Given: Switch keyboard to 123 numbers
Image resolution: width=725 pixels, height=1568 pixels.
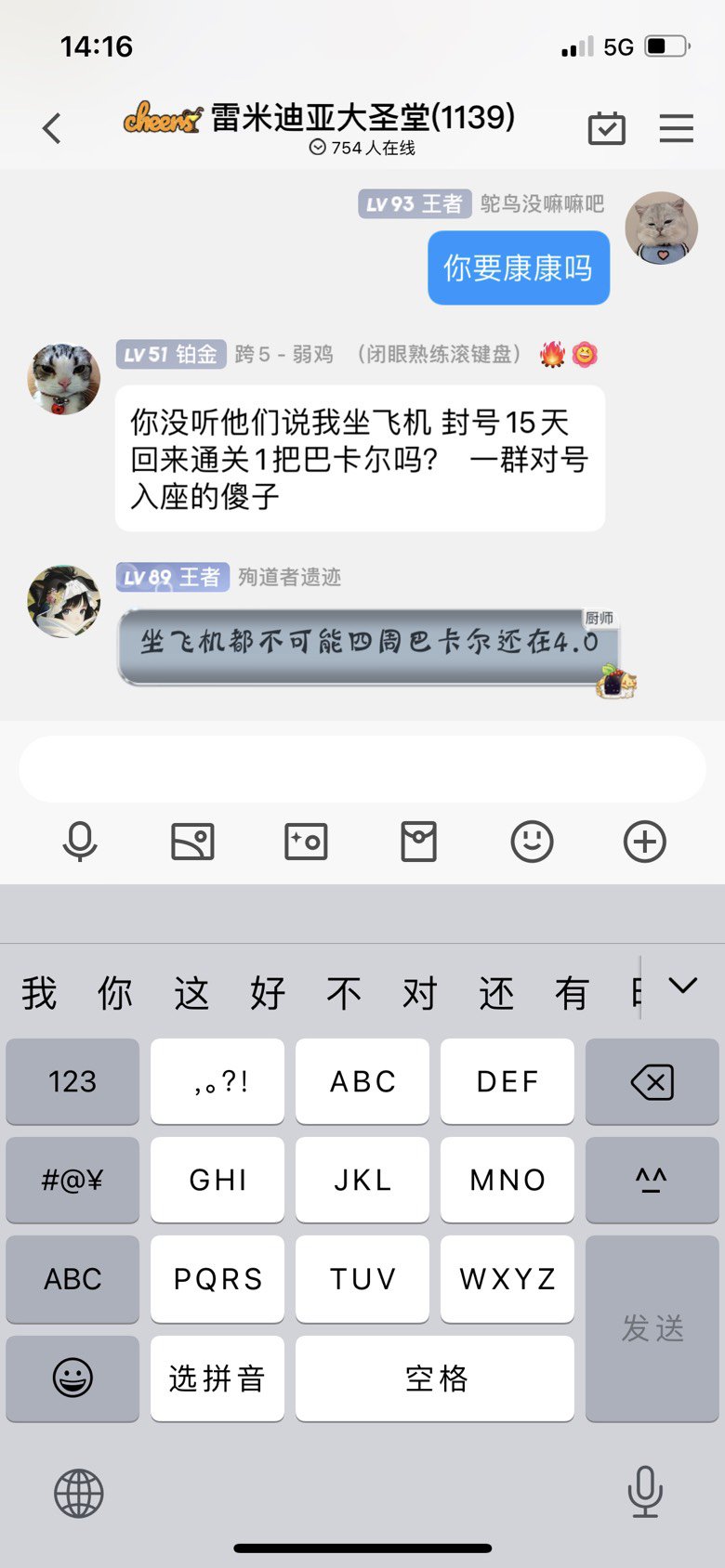Looking at the screenshot, I should click(72, 1081).
